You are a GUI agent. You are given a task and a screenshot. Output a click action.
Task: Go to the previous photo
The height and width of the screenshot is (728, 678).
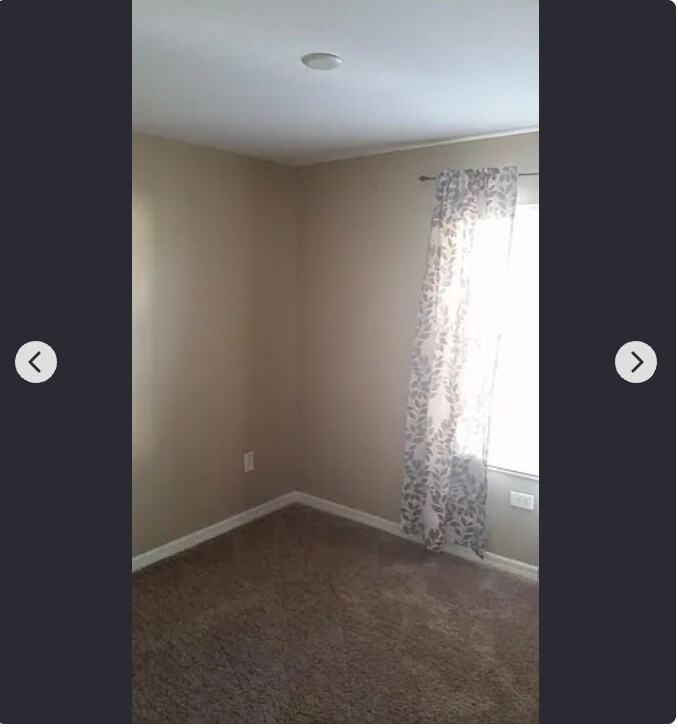pos(36,362)
